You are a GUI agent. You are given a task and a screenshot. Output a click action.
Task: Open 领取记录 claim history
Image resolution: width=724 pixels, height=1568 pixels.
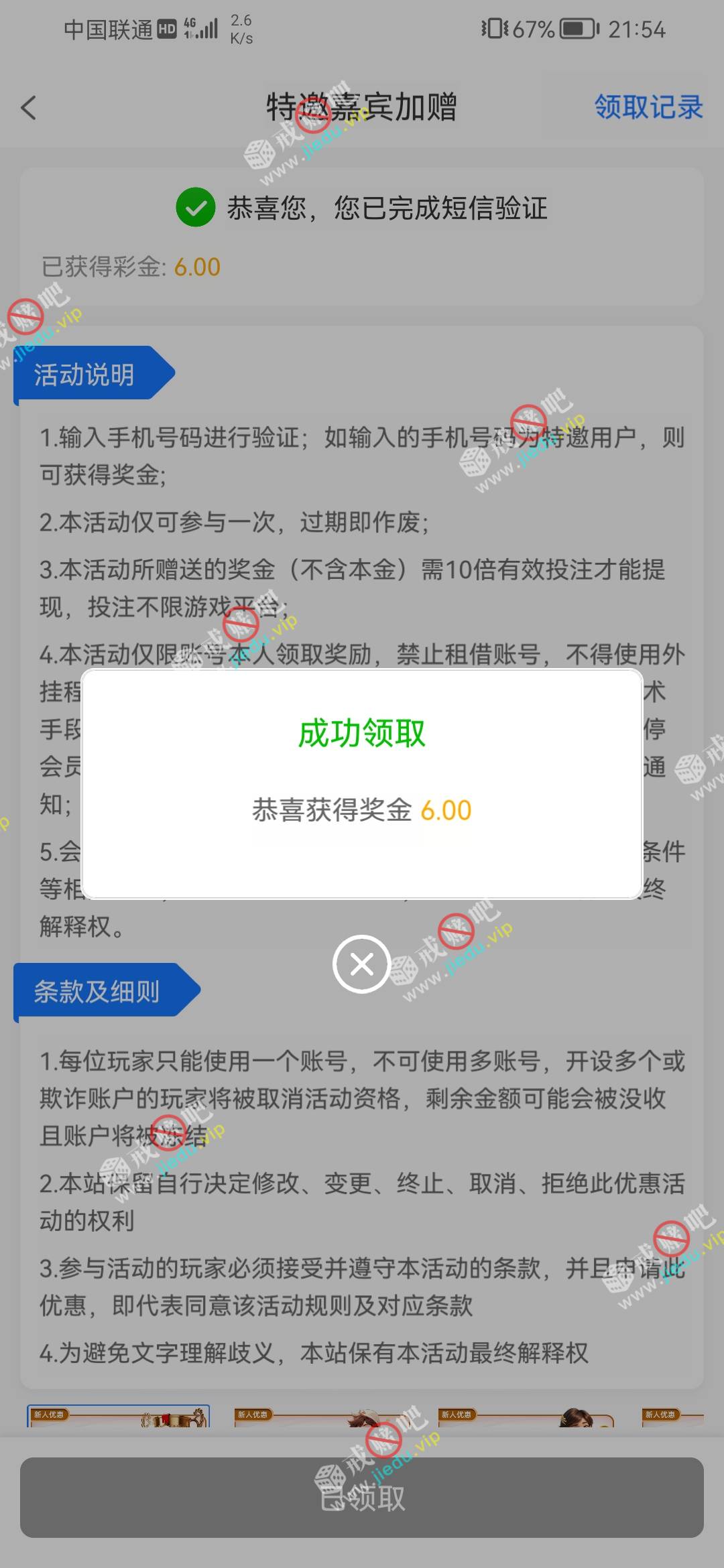(648, 107)
